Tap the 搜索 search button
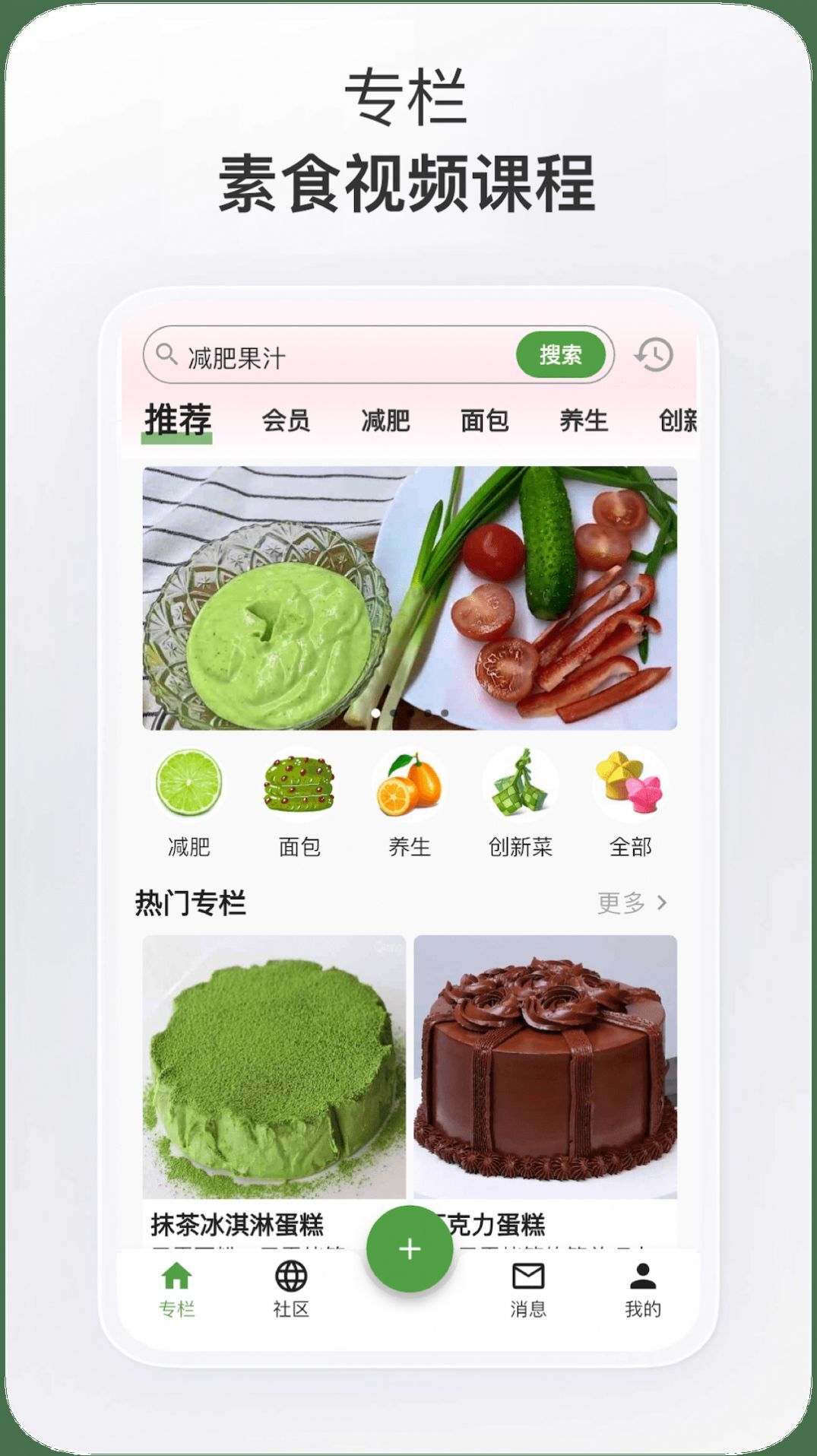 561,354
